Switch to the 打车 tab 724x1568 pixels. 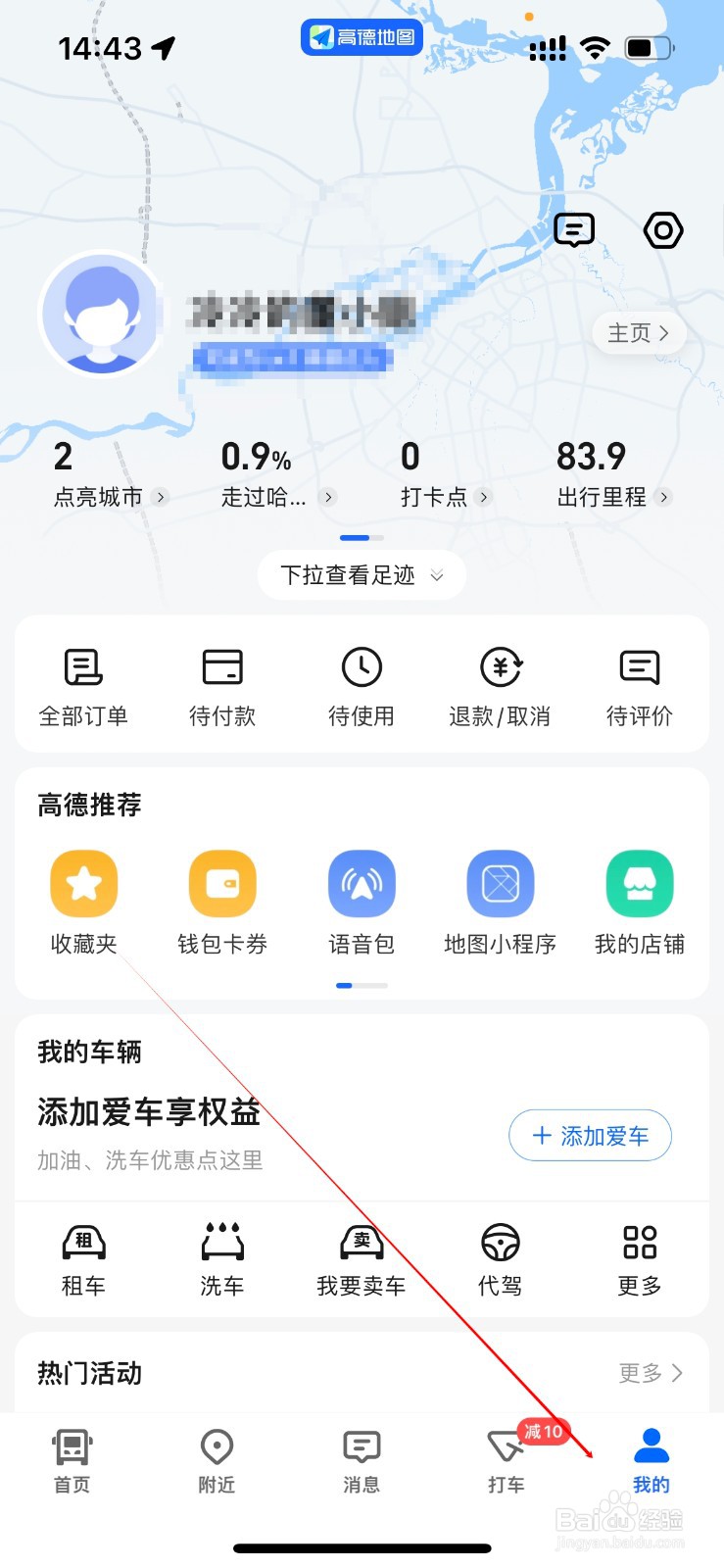tap(507, 1460)
